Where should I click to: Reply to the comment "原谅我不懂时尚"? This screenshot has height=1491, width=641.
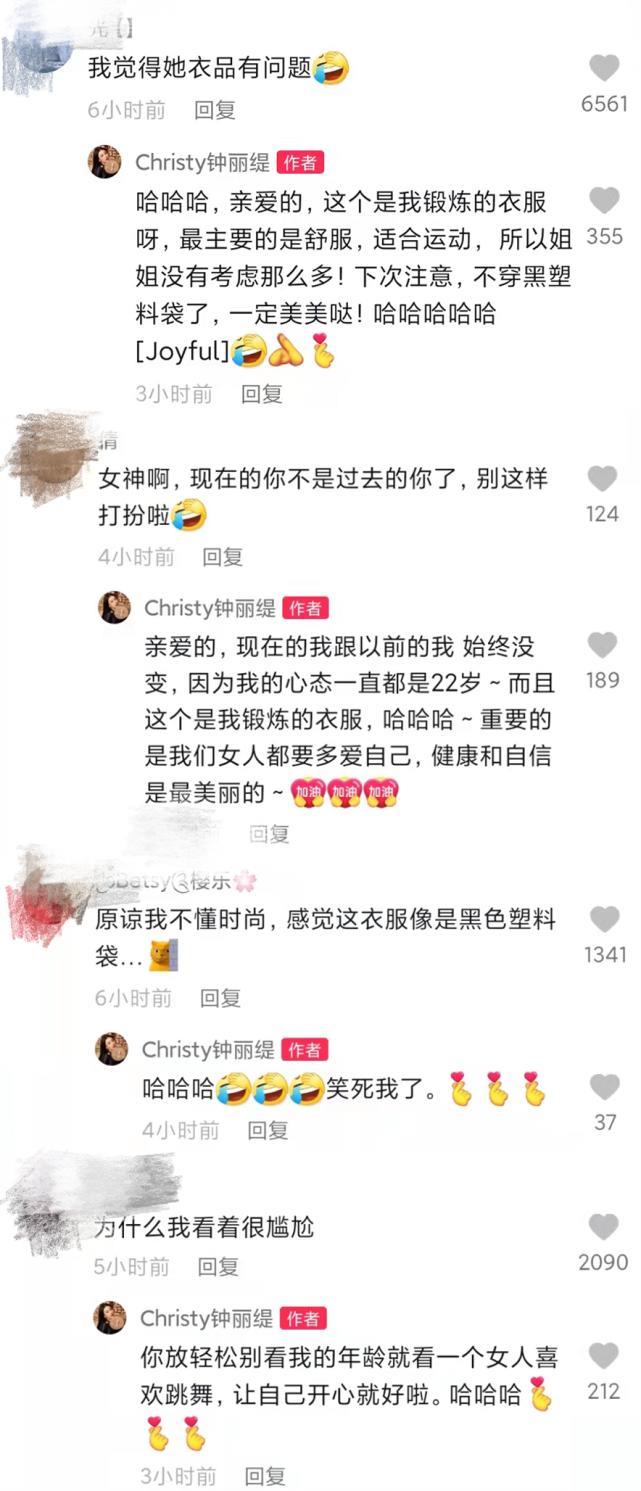click(220, 998)
